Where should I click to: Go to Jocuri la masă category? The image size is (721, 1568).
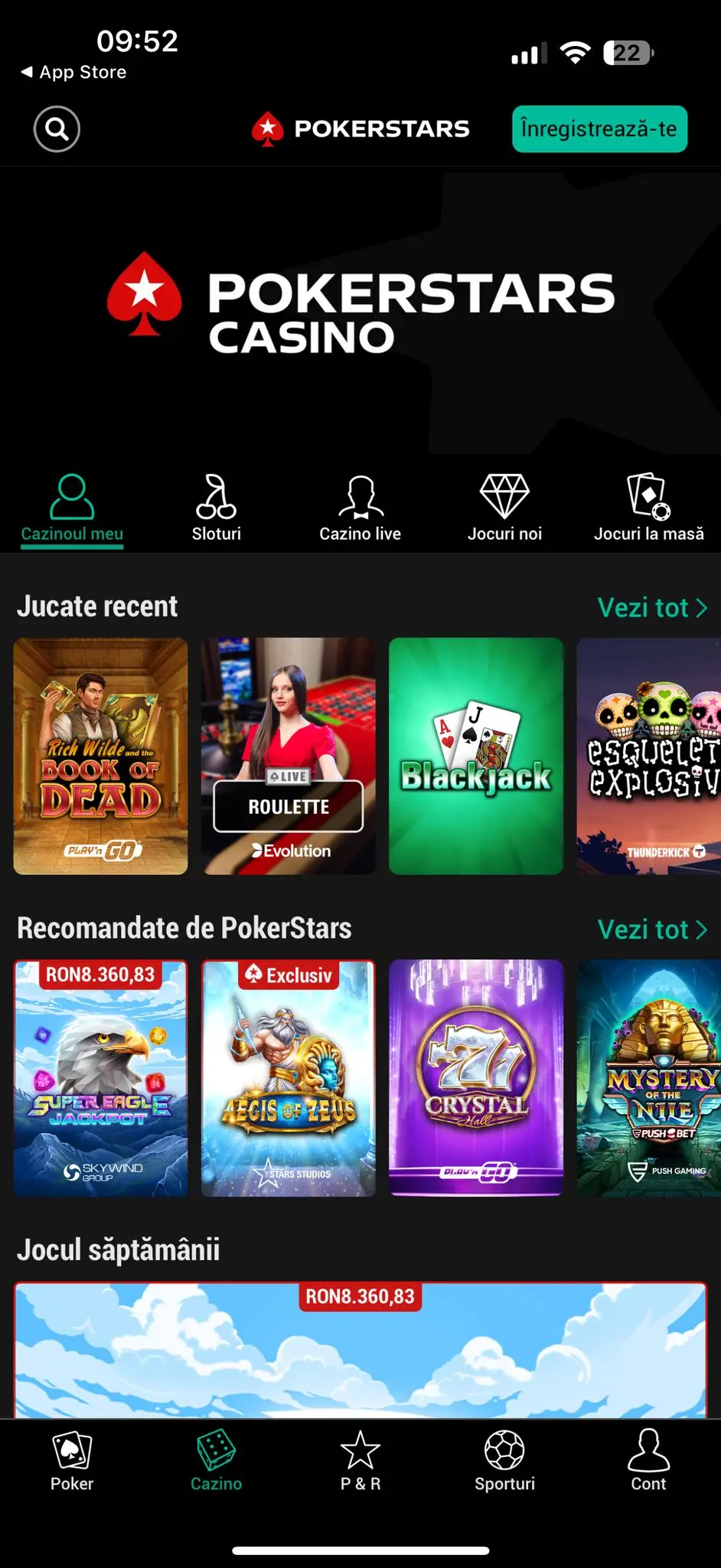point(648,508)
